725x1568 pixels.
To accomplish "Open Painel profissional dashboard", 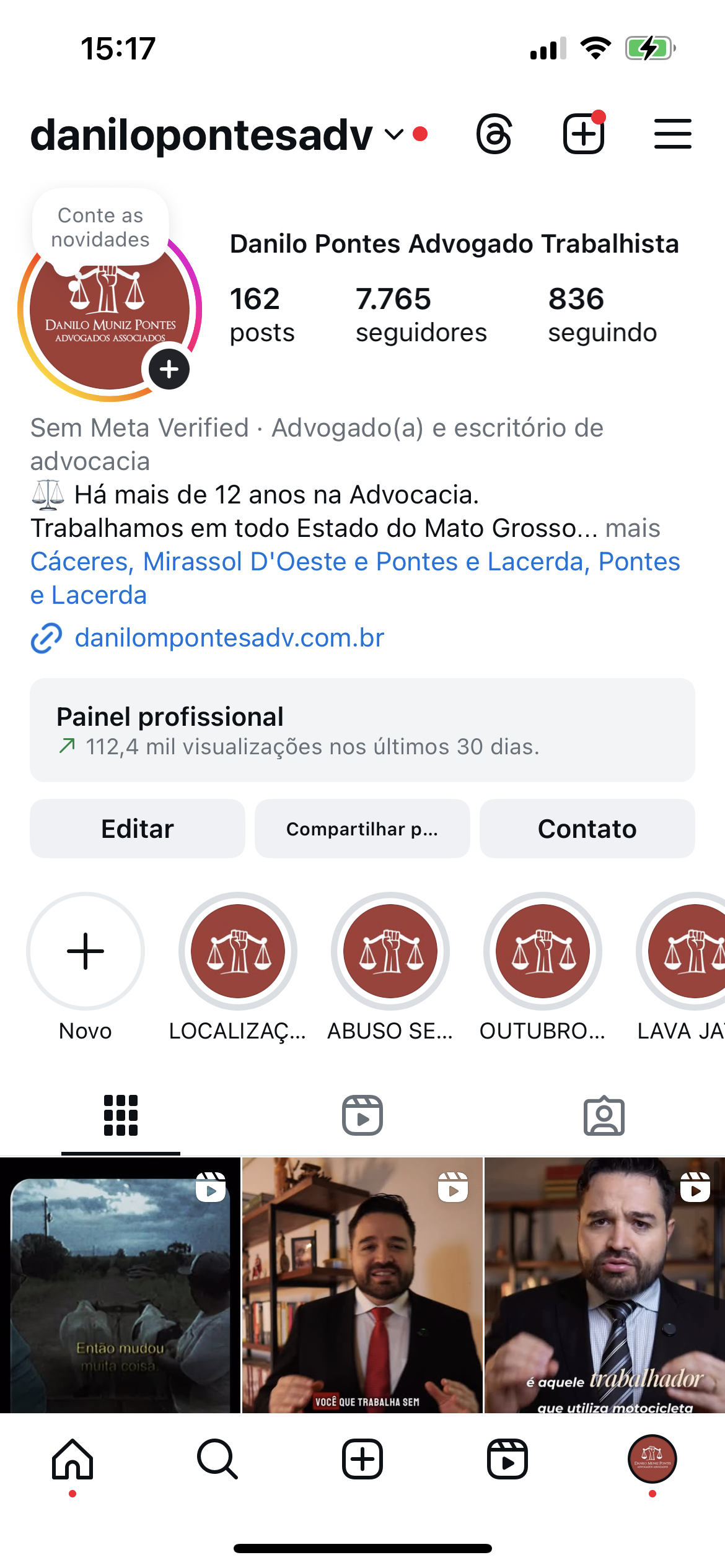I will pos(362,730).
